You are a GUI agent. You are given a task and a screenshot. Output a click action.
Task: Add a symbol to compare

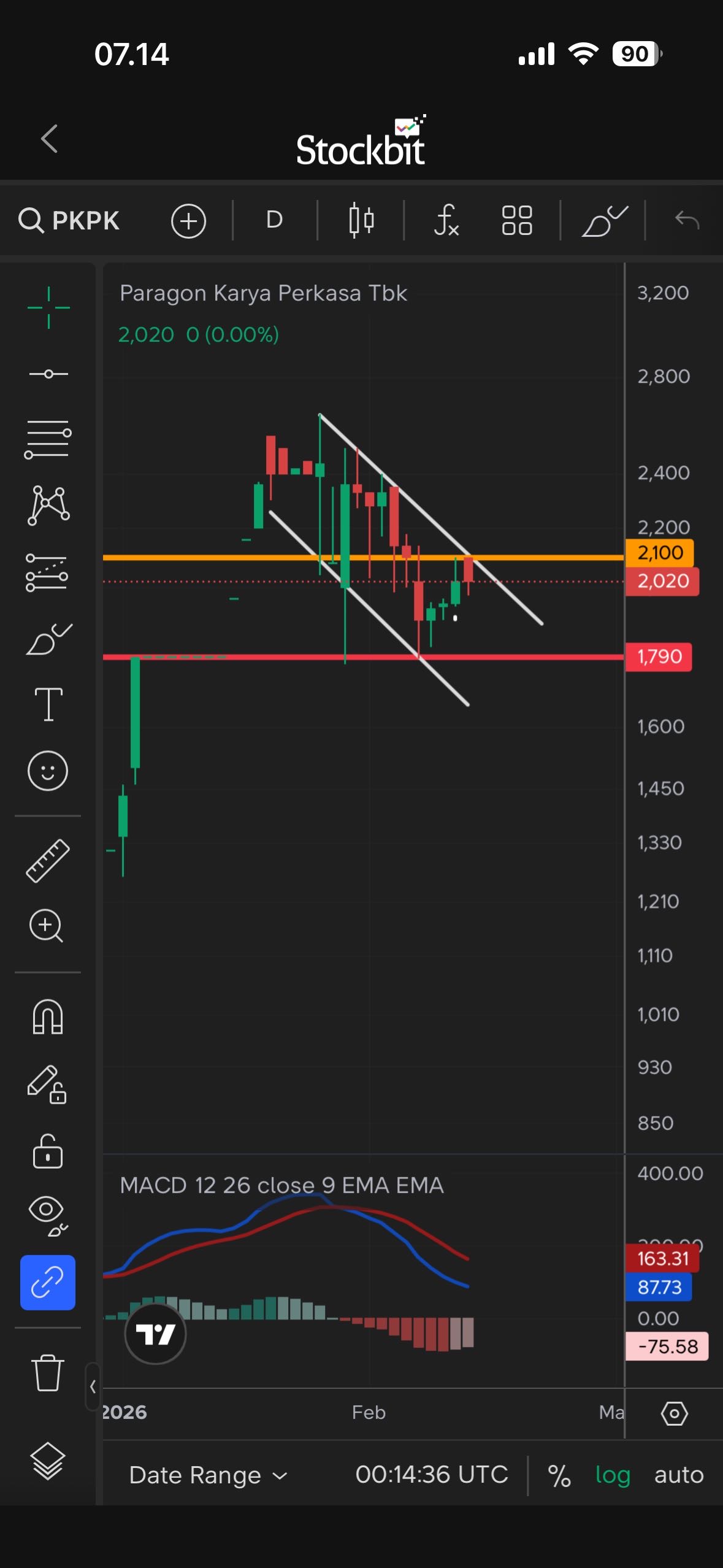[188, 220]
